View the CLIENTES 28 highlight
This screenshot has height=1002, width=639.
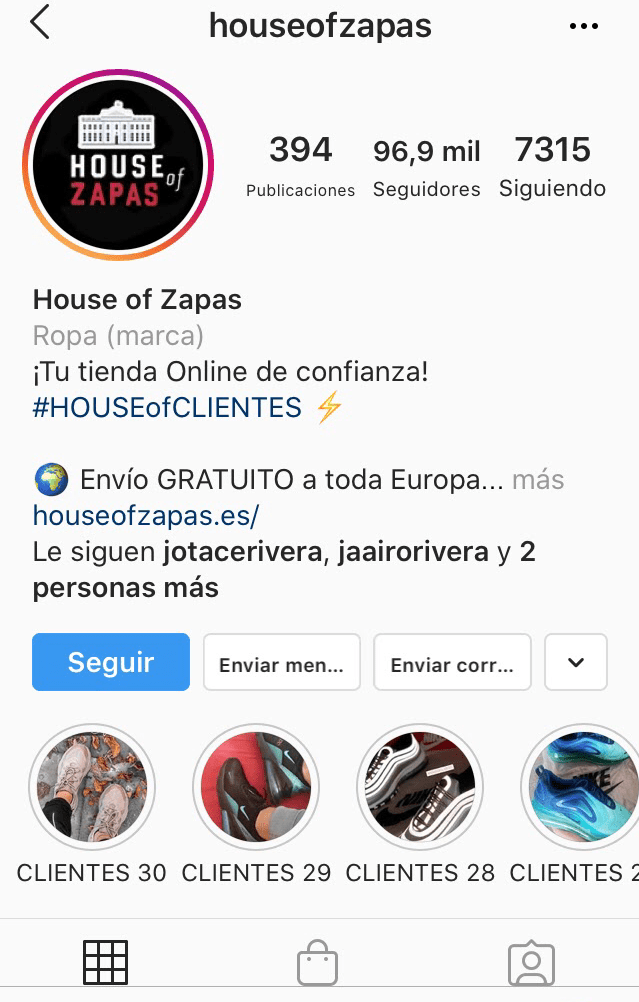point(420,786)
